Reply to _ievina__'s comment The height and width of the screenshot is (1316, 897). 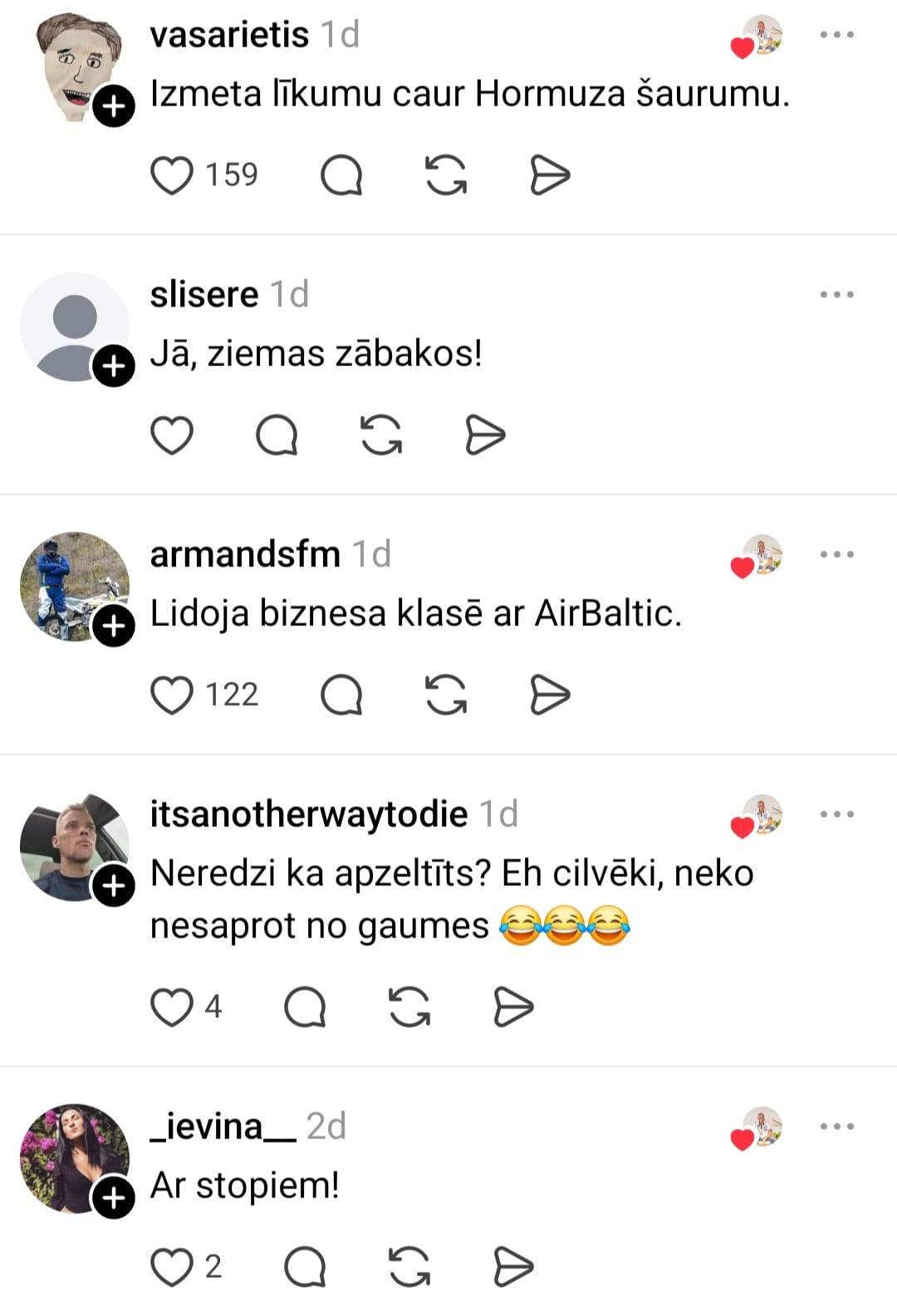point(305,1268)
